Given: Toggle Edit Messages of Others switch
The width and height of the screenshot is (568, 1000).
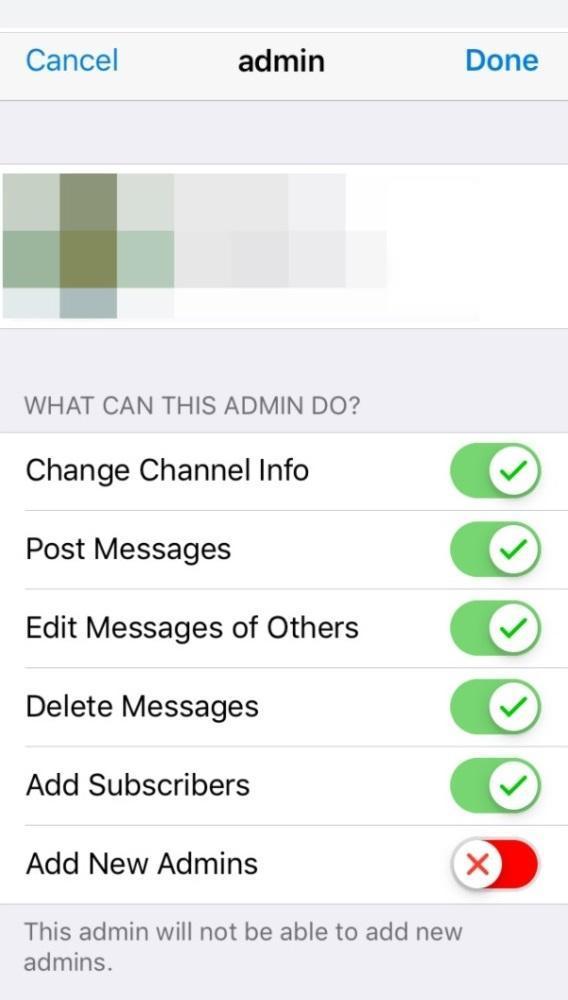Looking at the screenshot, I should pos(495,628).
